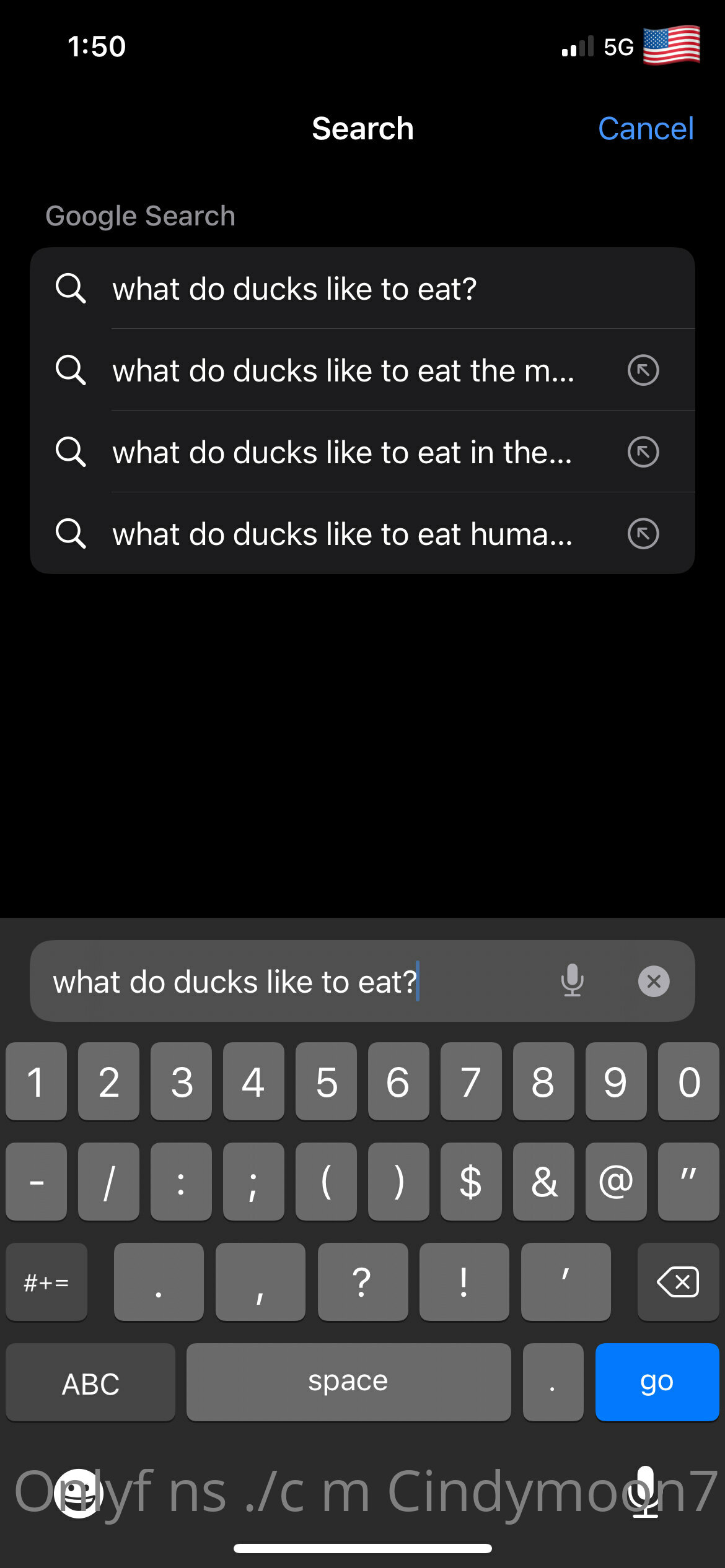Select suggestion ending with 'eat the m...'
725x1568 pixels.
tap(362, 370)
